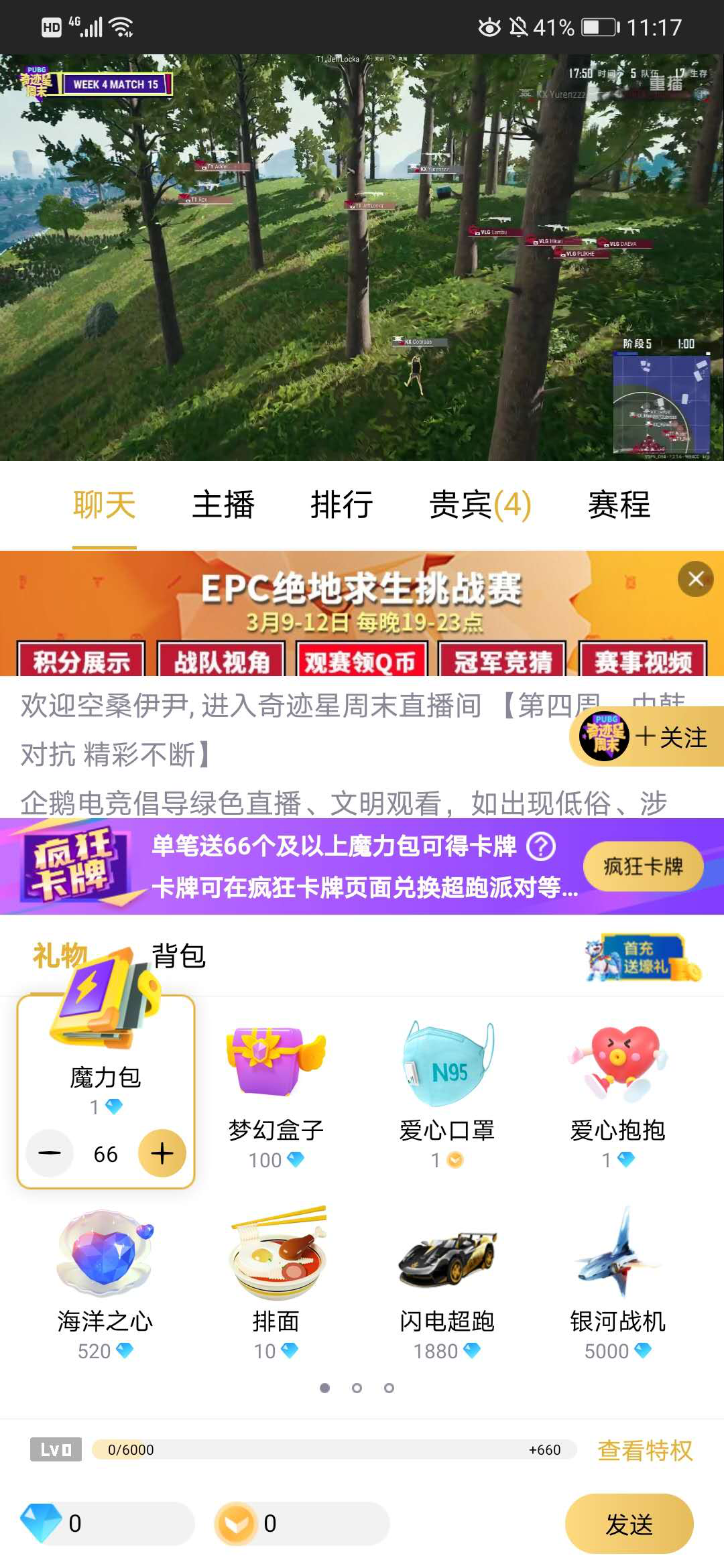Image resolution: width=724 pixels, height=1568 pixels.
Task: Dismiss the EPC challenge banner
Action: pyautogui.click(x=695, y=578)
